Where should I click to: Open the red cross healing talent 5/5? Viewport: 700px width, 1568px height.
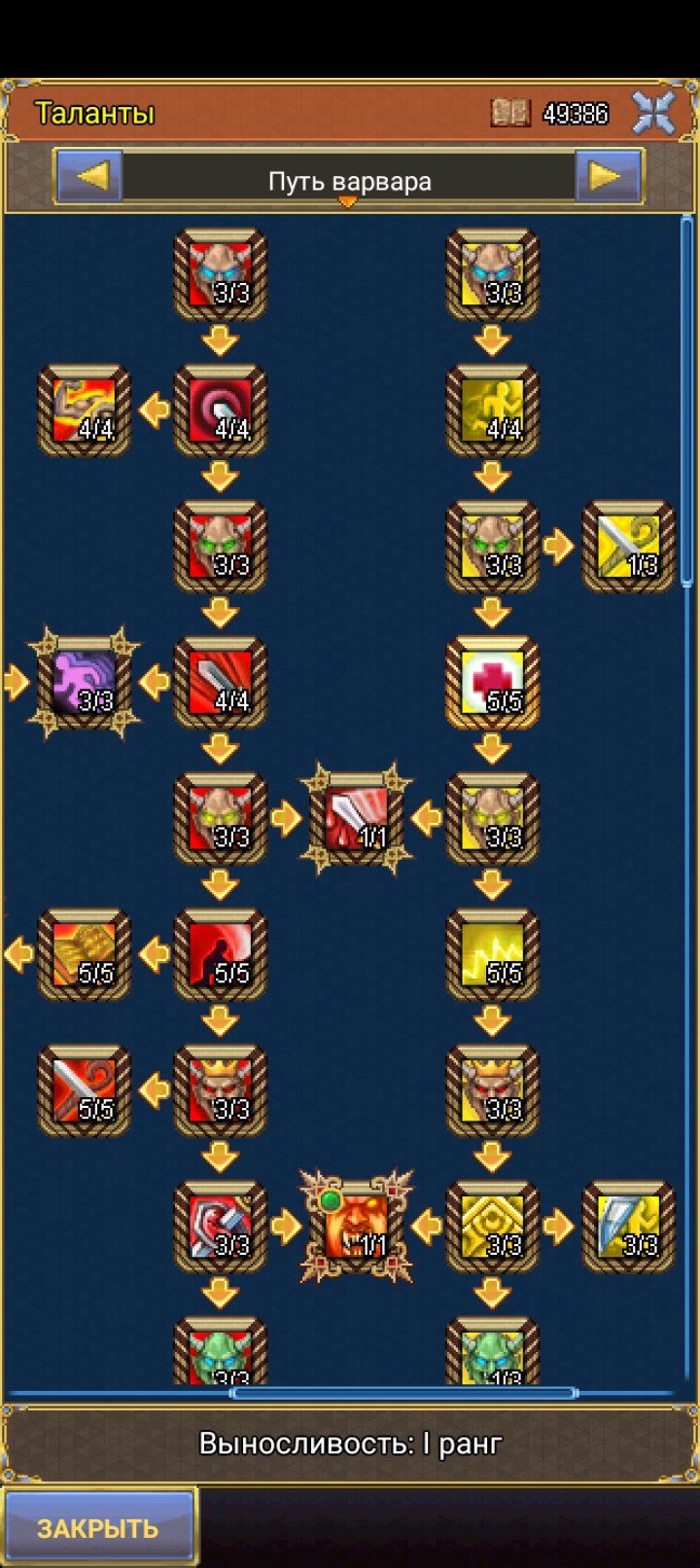[x=492, y=683]
